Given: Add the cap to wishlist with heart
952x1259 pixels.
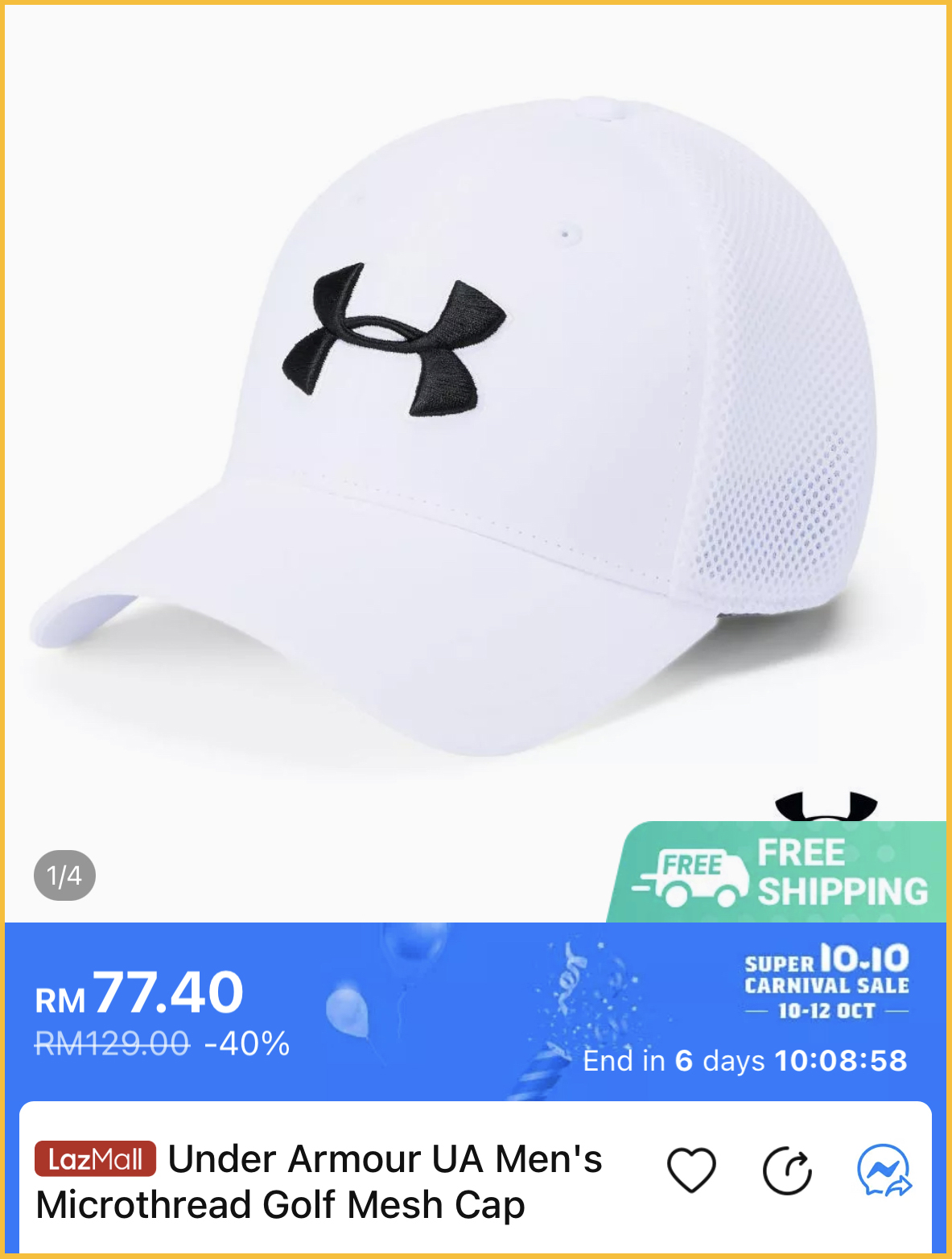Looking at the screenshot, I should click(691, 1170).
